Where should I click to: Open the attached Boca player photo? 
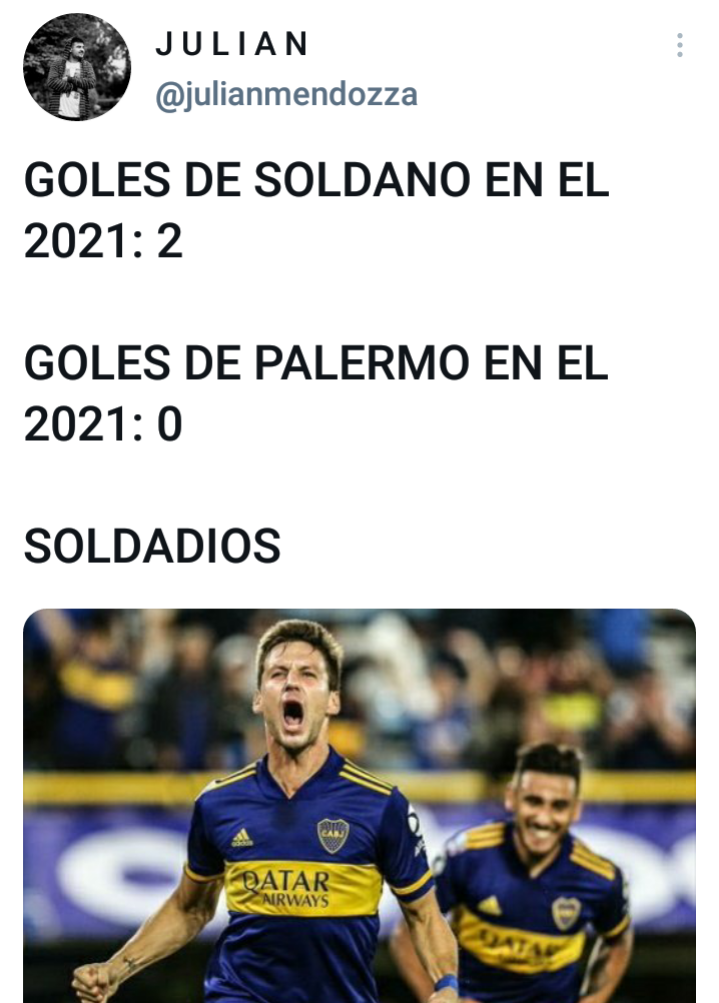359,805
